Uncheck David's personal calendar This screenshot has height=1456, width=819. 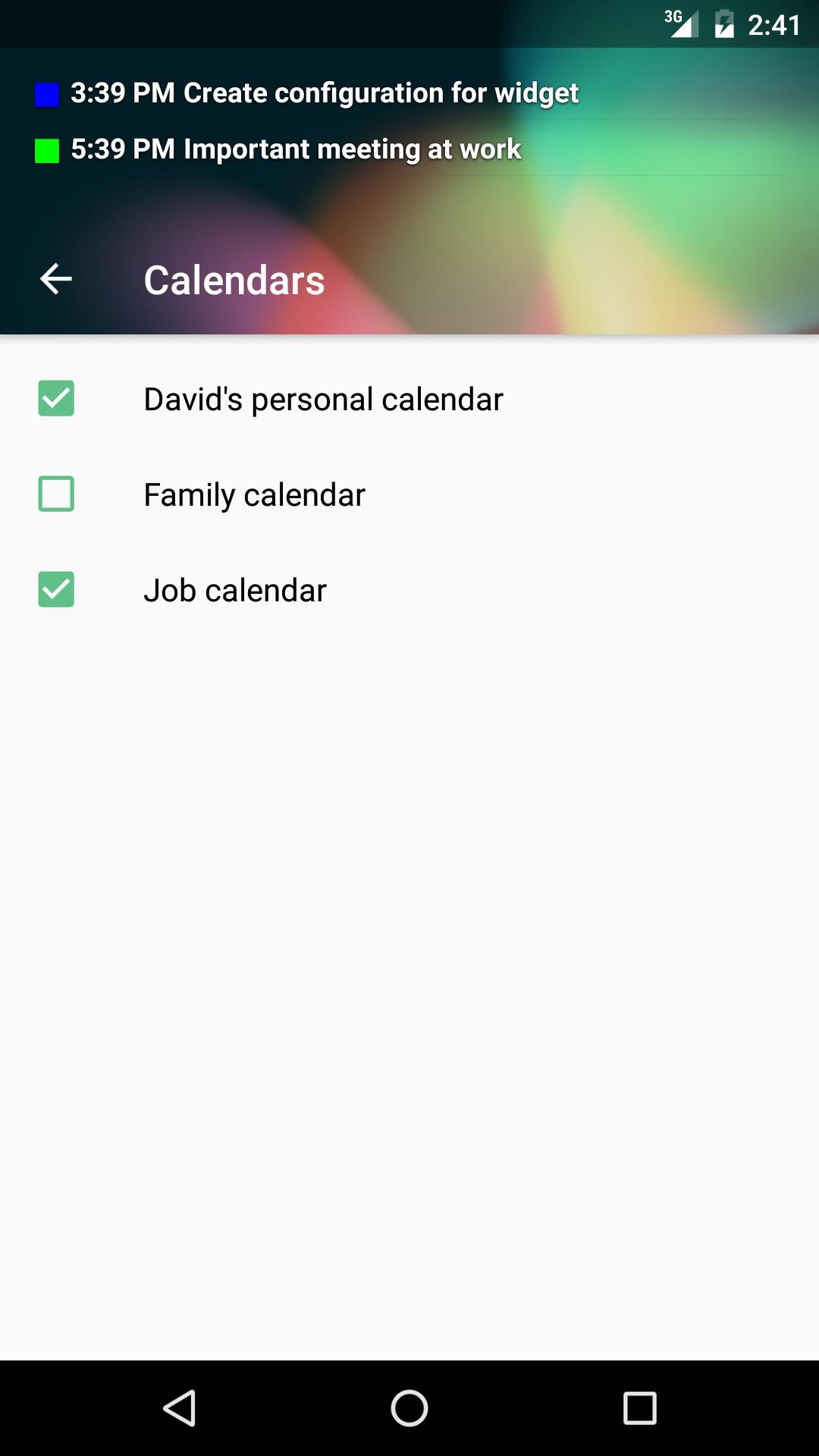[56, 399]
